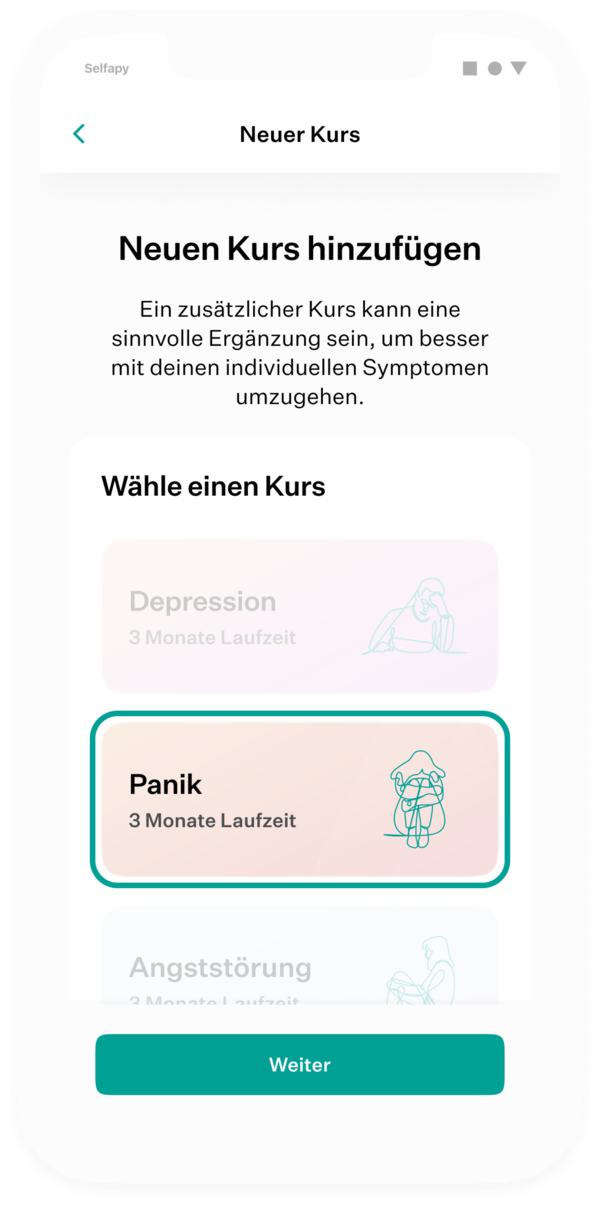Screen dimensions: 600x1206
Task: Tap the Weiter button
Action: pos(299,1064)
